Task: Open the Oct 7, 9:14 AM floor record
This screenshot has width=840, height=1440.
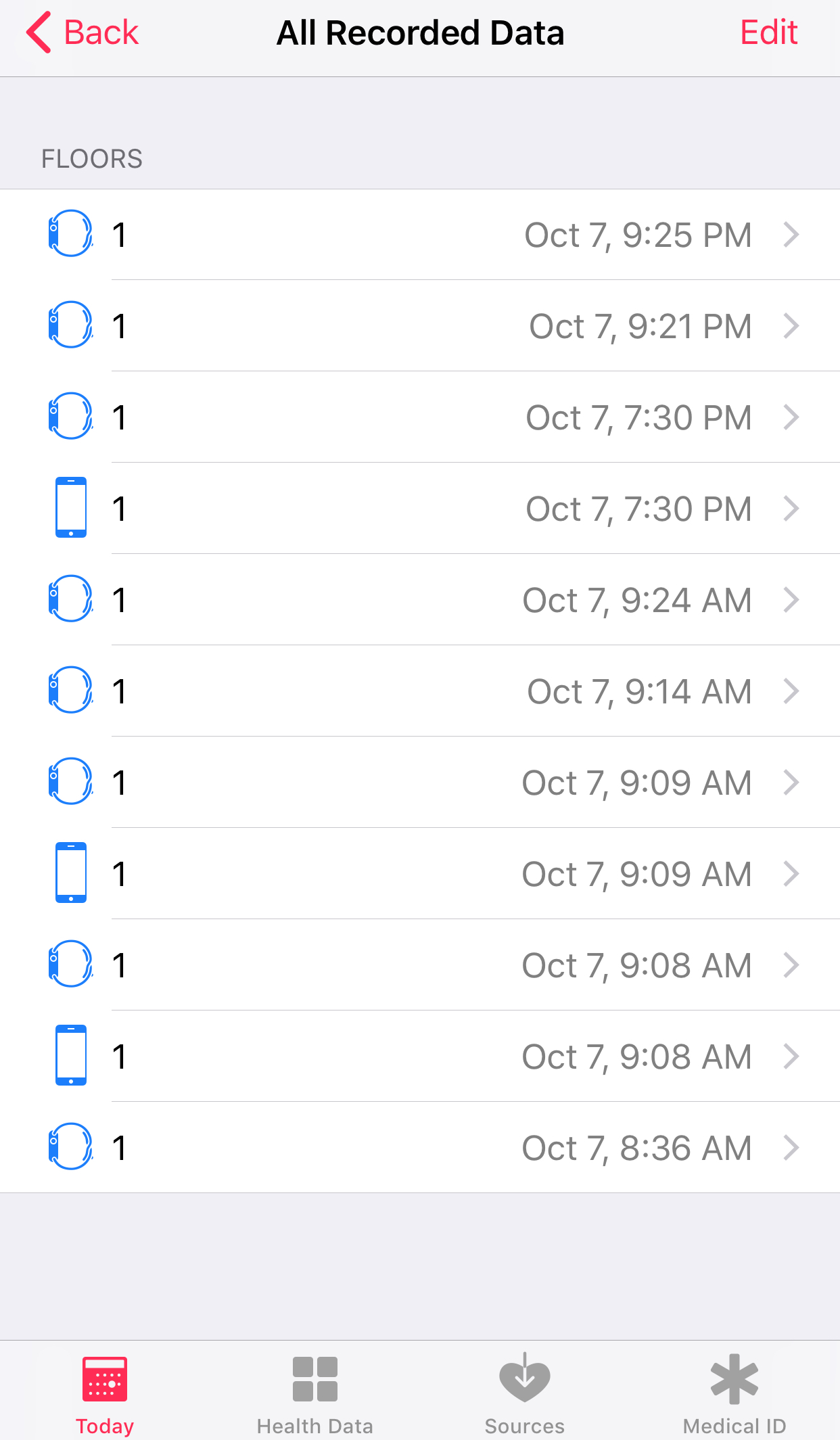Action: [x=420, y=691]
